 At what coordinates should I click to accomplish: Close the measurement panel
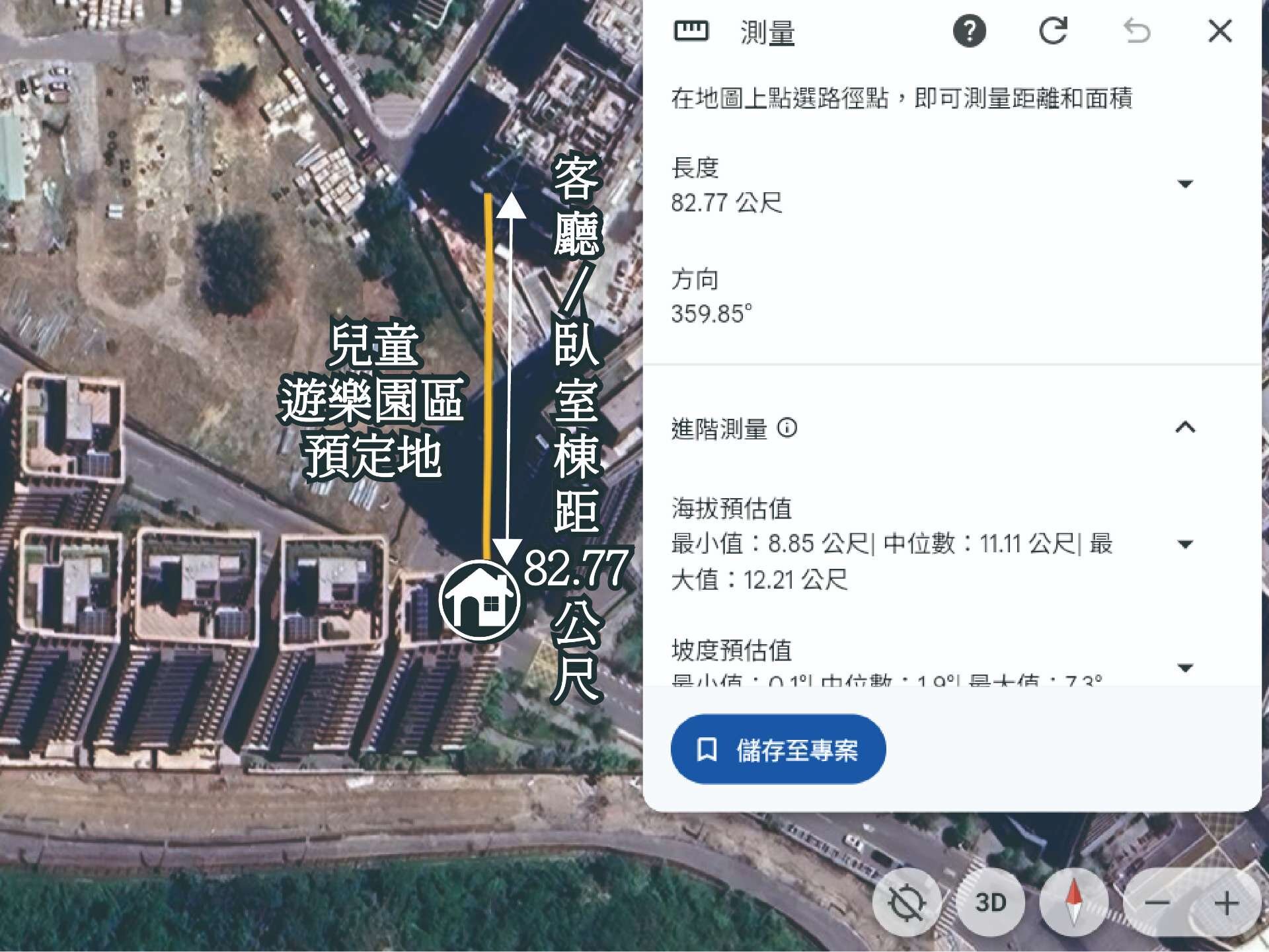tap(1219, 31)
